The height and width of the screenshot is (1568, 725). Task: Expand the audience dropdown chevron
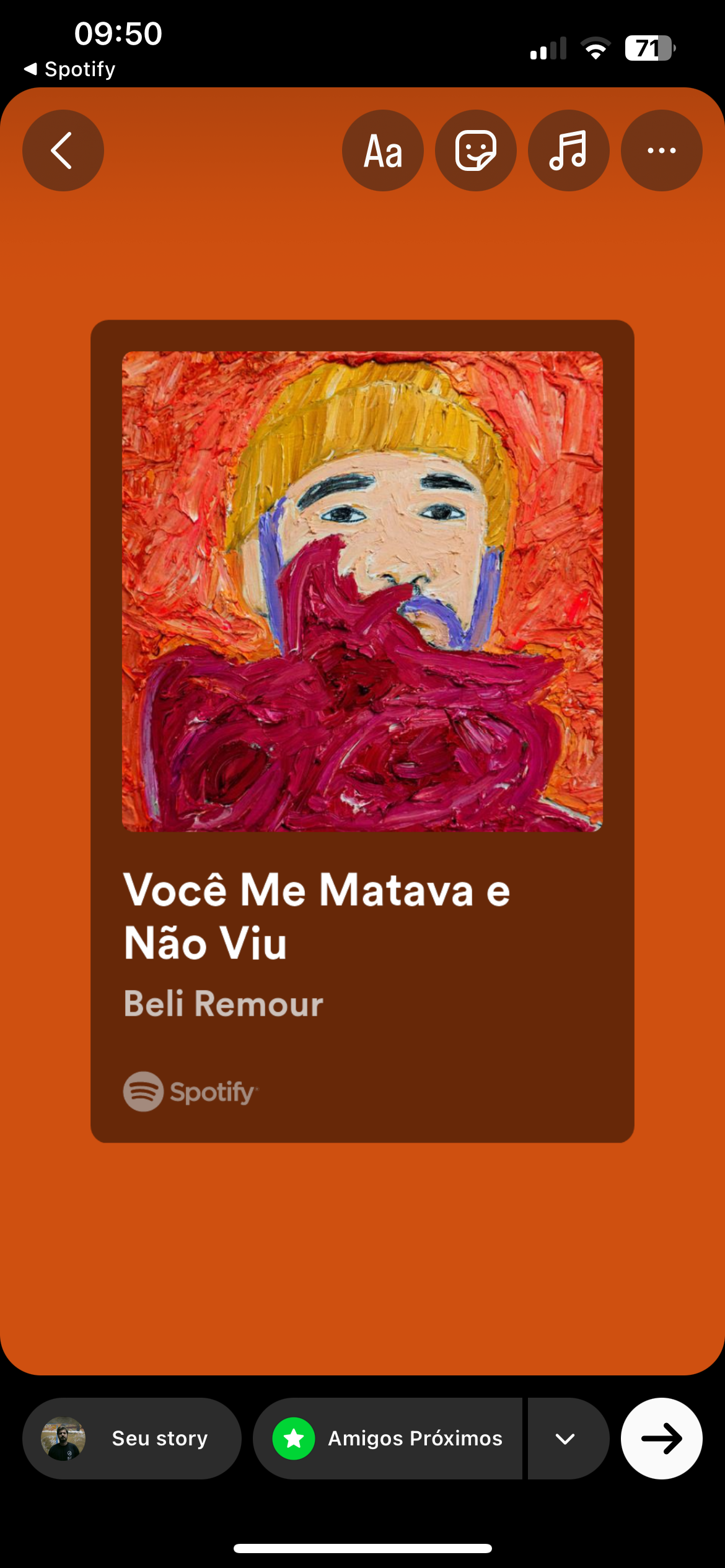point(566,1438)
